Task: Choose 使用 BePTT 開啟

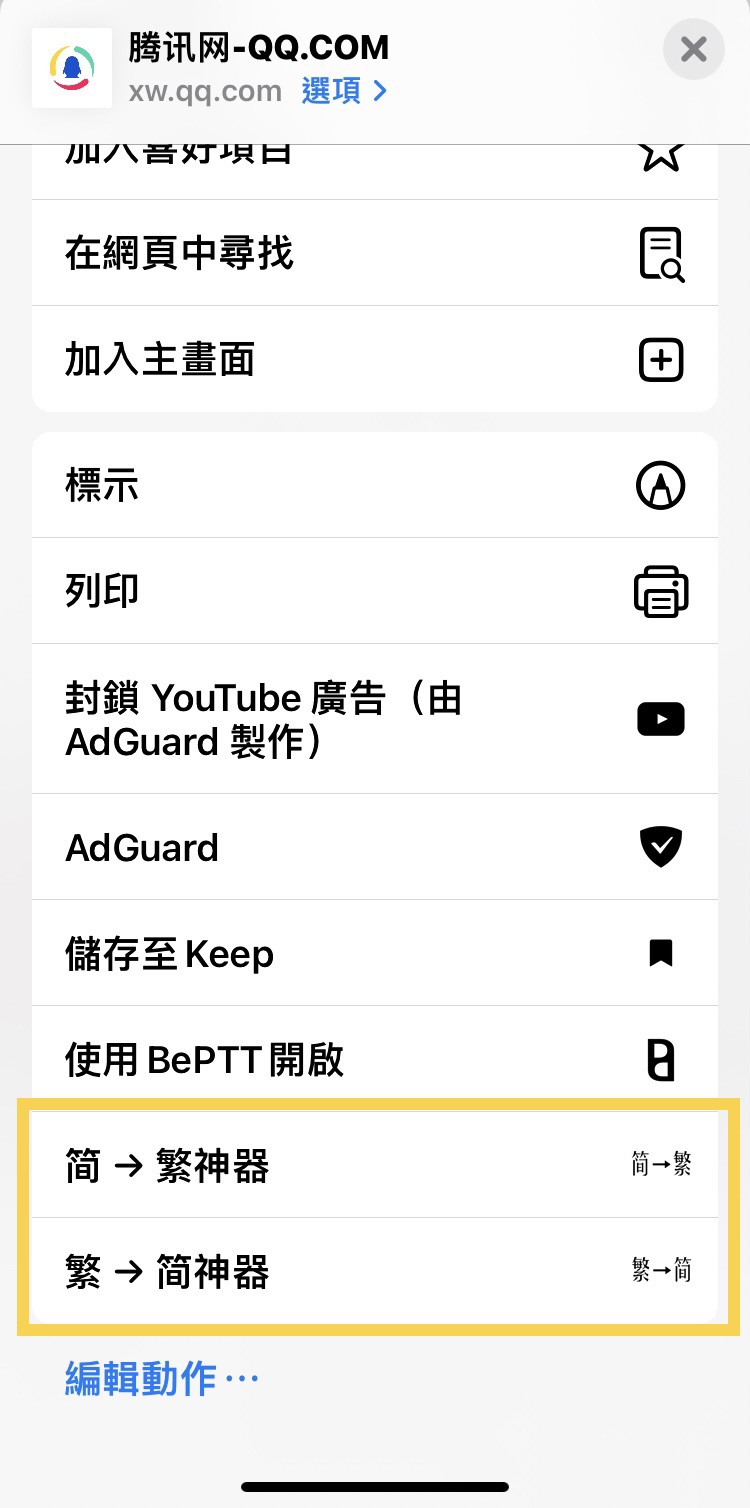Action: point(375,1059)
